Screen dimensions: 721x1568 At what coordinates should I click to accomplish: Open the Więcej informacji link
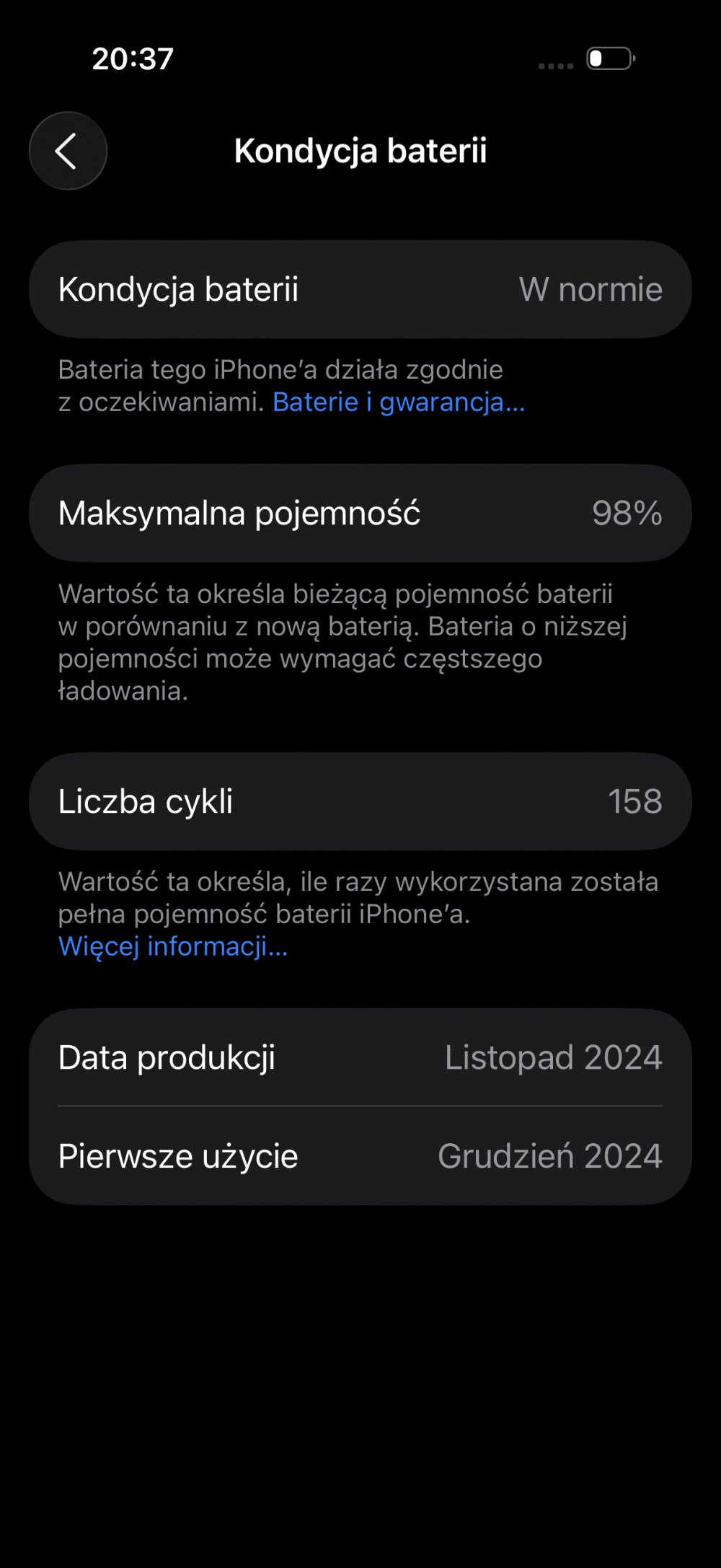(173, 946)
